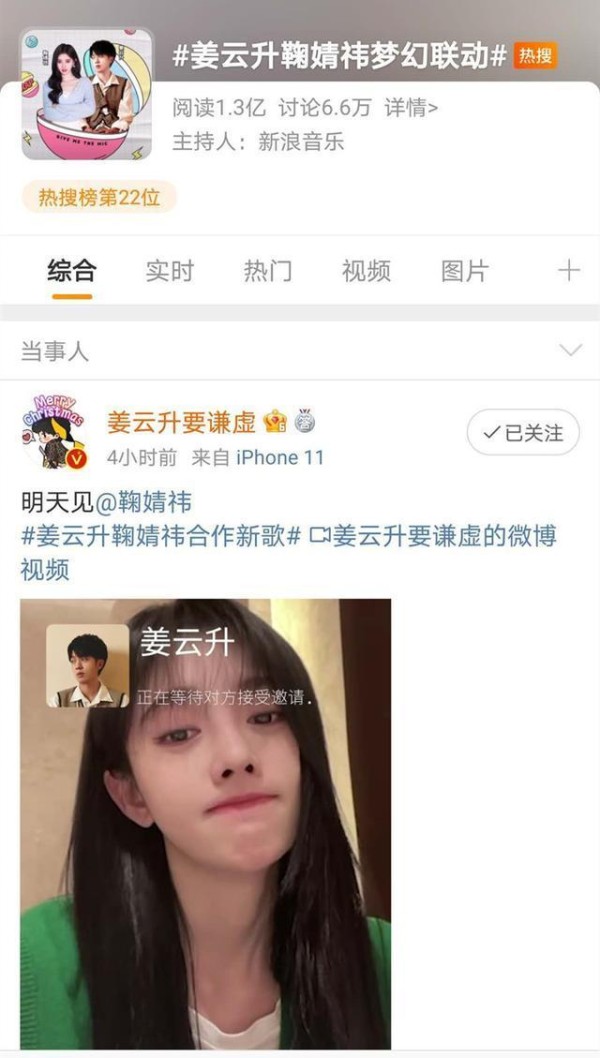This screenshot has height=1058, width=600.
Task: Tap the 已关注 following button
Action: 523,433
